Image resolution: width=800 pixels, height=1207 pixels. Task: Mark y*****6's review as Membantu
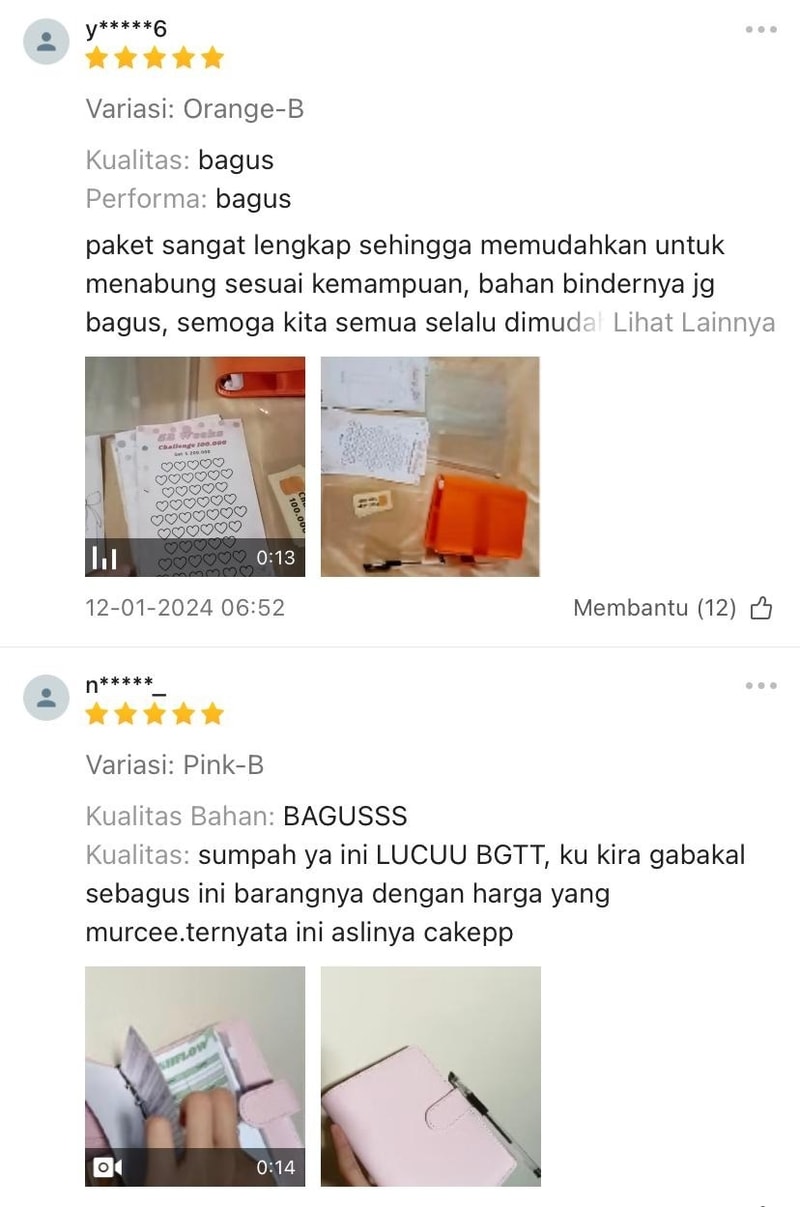pos(761,608)
